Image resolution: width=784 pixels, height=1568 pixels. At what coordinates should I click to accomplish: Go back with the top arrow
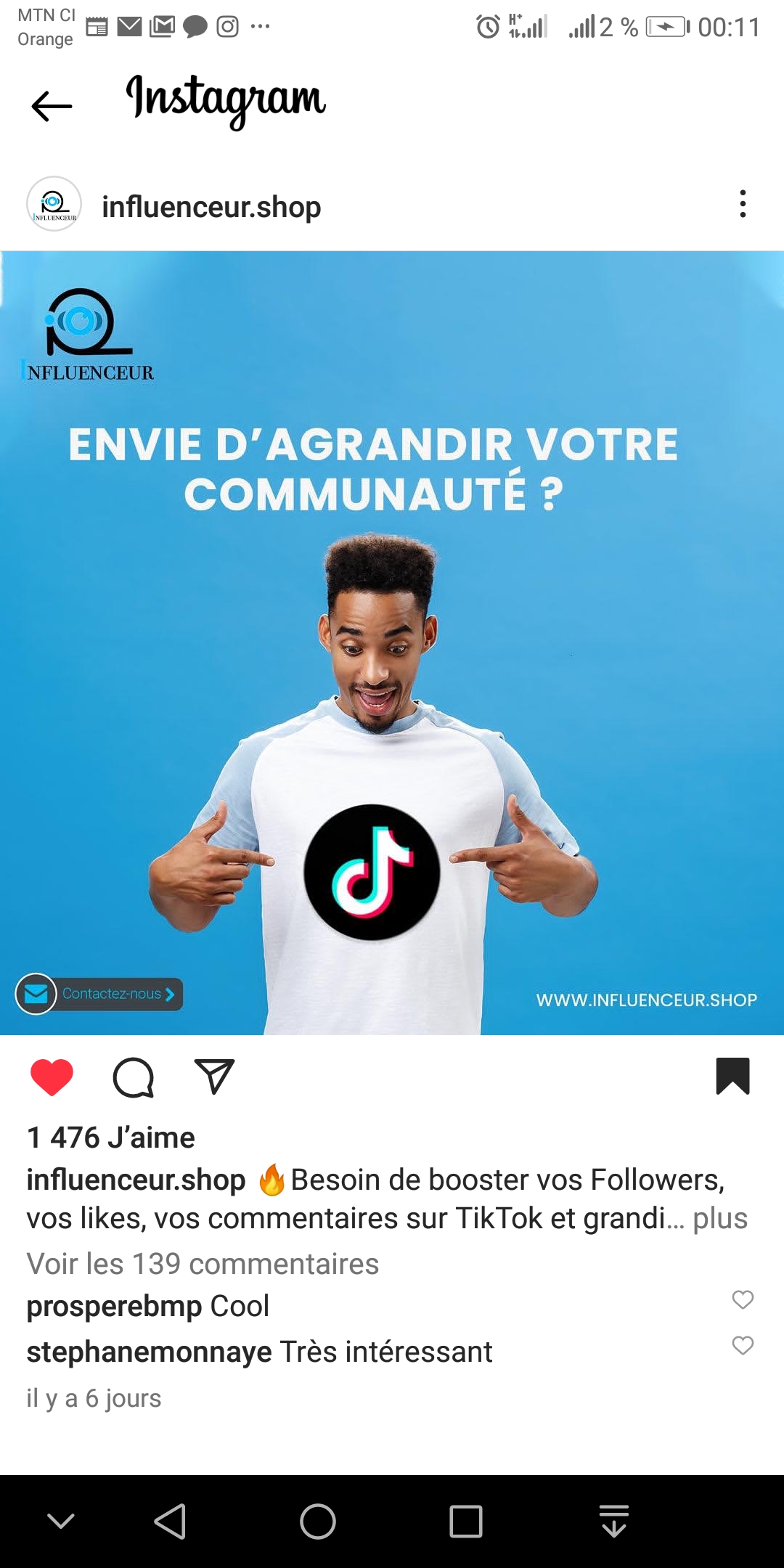point(52,106)
